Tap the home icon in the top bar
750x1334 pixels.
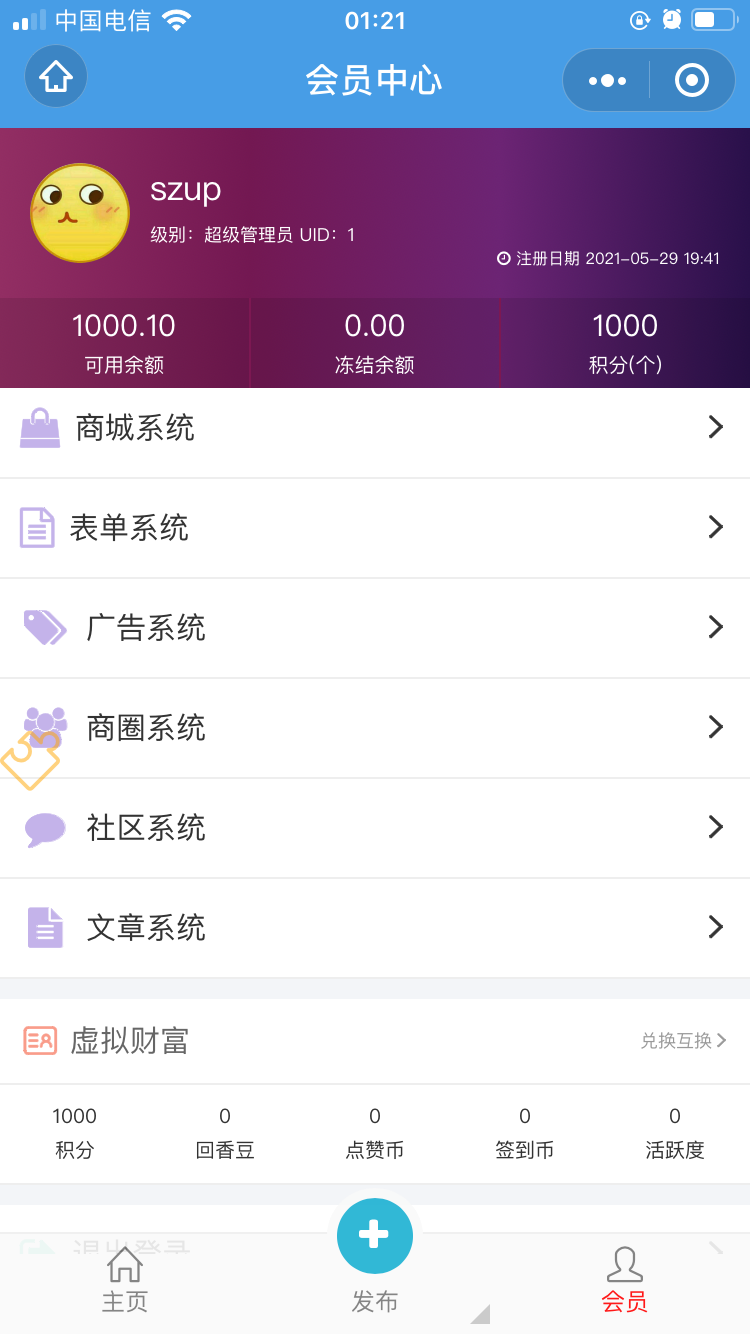click(x=56, y=77)
